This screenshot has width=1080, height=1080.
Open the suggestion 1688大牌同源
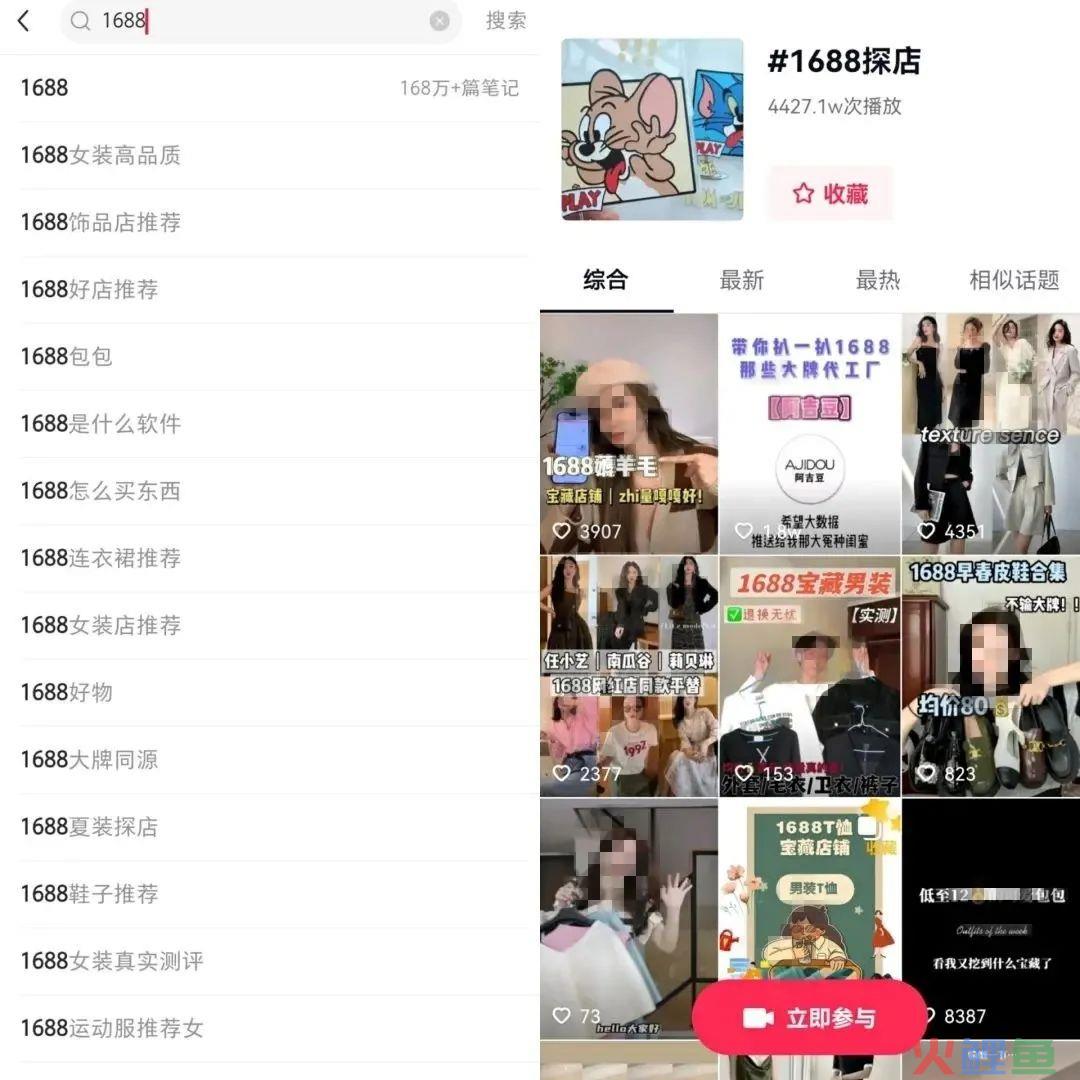89,759
